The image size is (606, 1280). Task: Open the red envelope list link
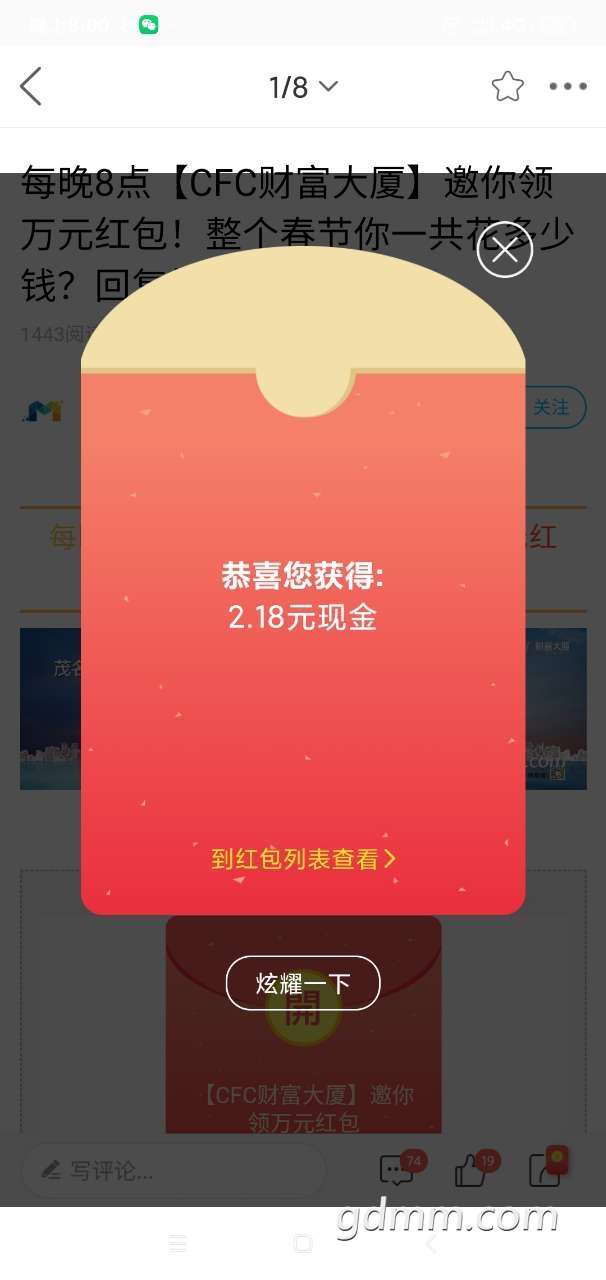pos(303,859)
